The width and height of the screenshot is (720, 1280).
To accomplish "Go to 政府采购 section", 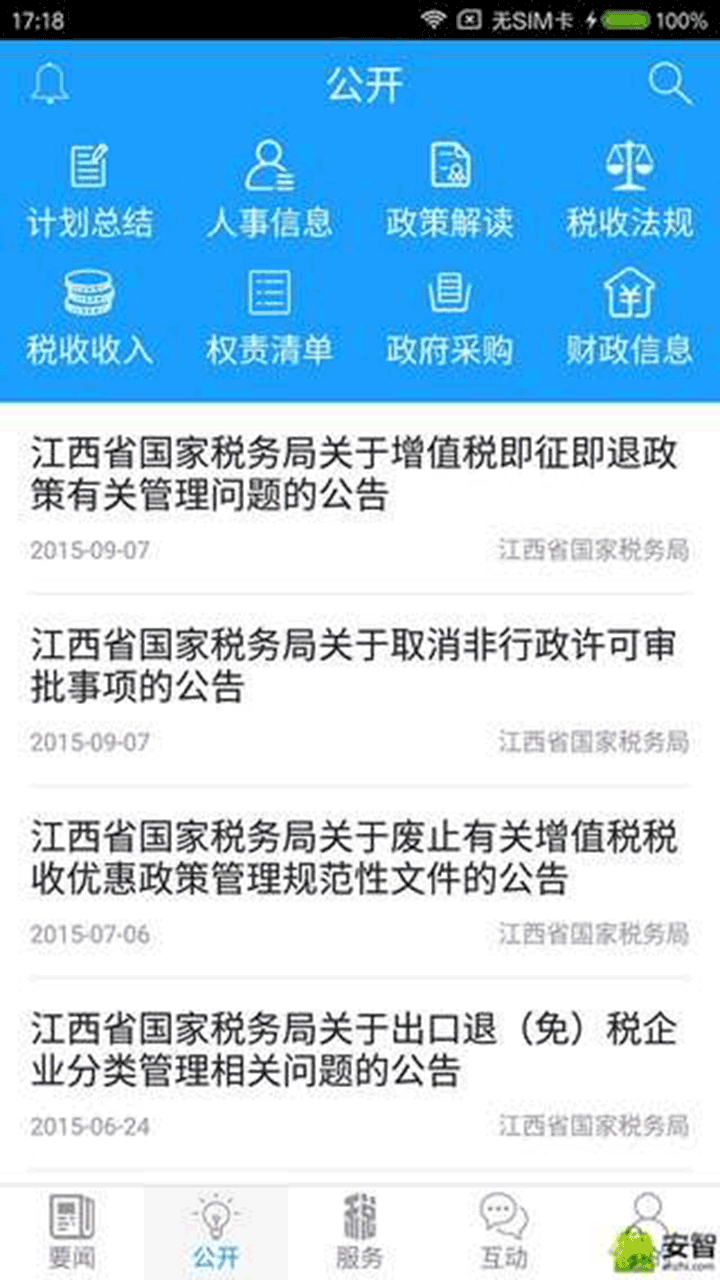I will (450, 317).
